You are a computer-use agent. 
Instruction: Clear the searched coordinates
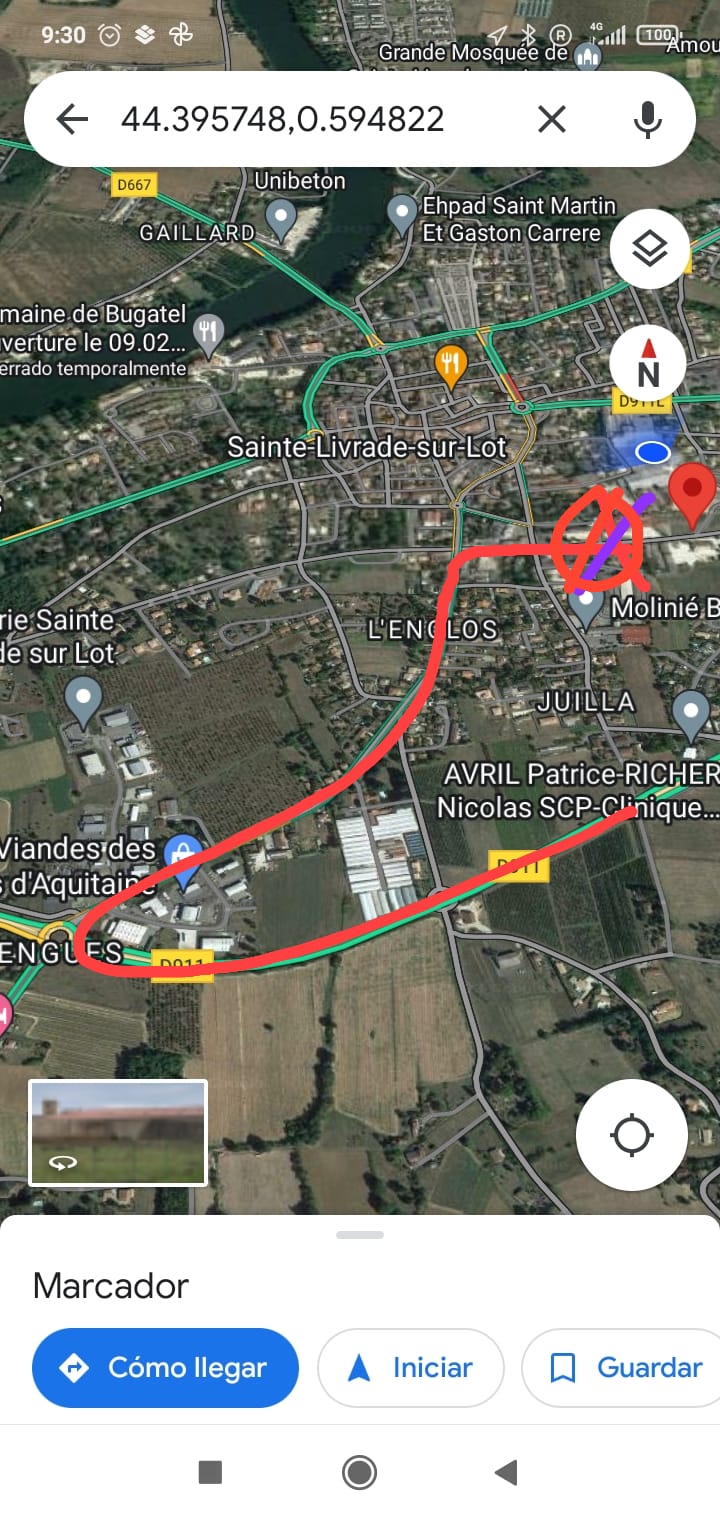(552, 120)
